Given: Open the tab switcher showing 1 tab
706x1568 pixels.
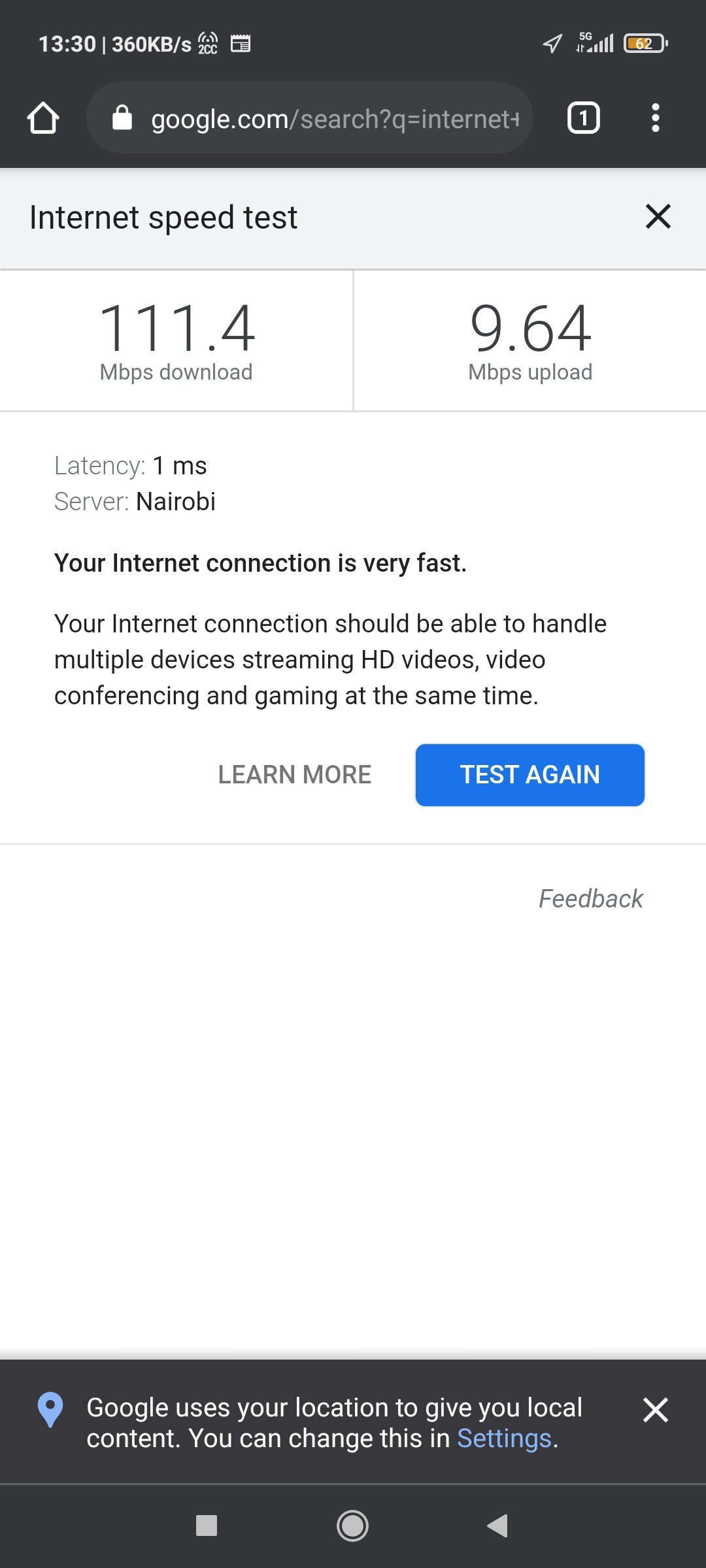Looking at the screenshot, I should point(584,118).
